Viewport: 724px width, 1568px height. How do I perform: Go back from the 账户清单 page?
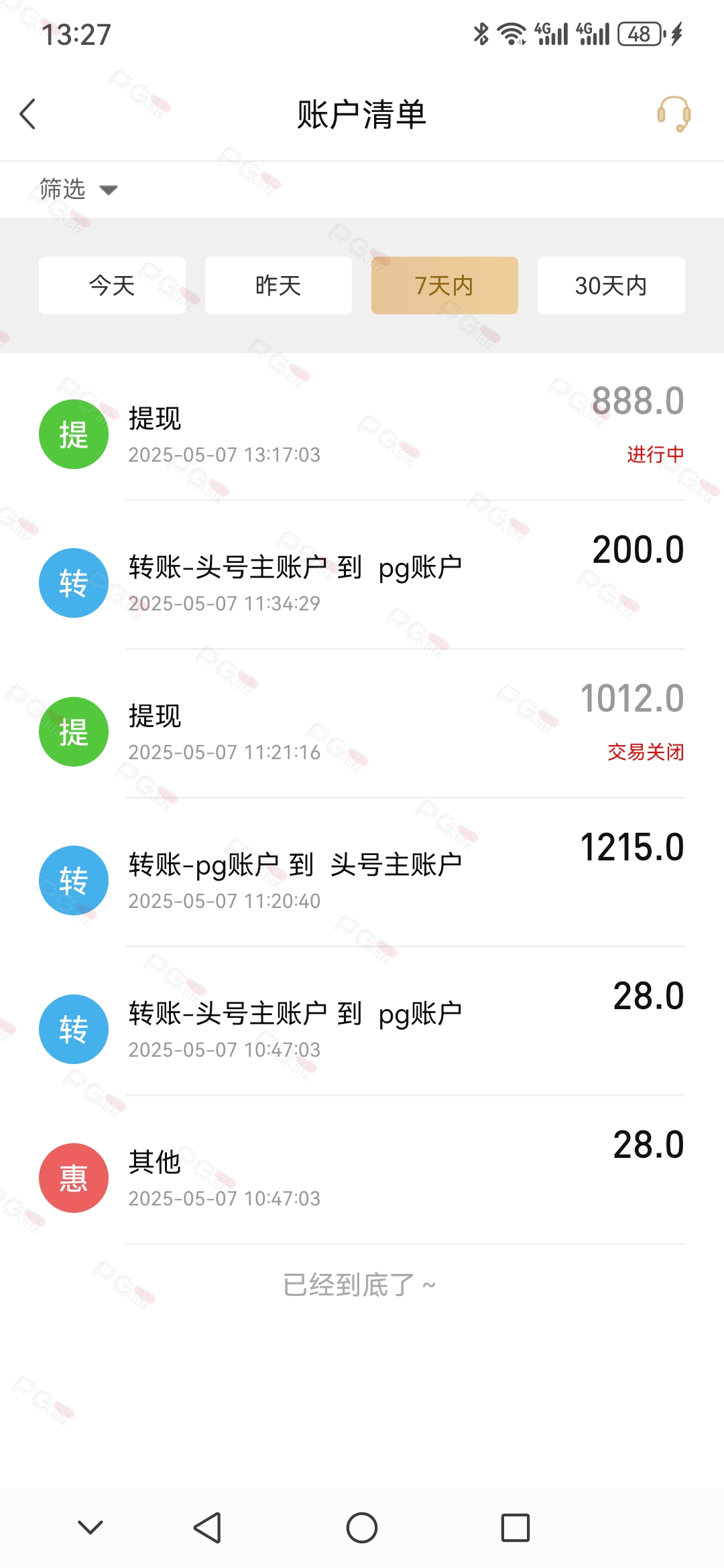(27, 114)
